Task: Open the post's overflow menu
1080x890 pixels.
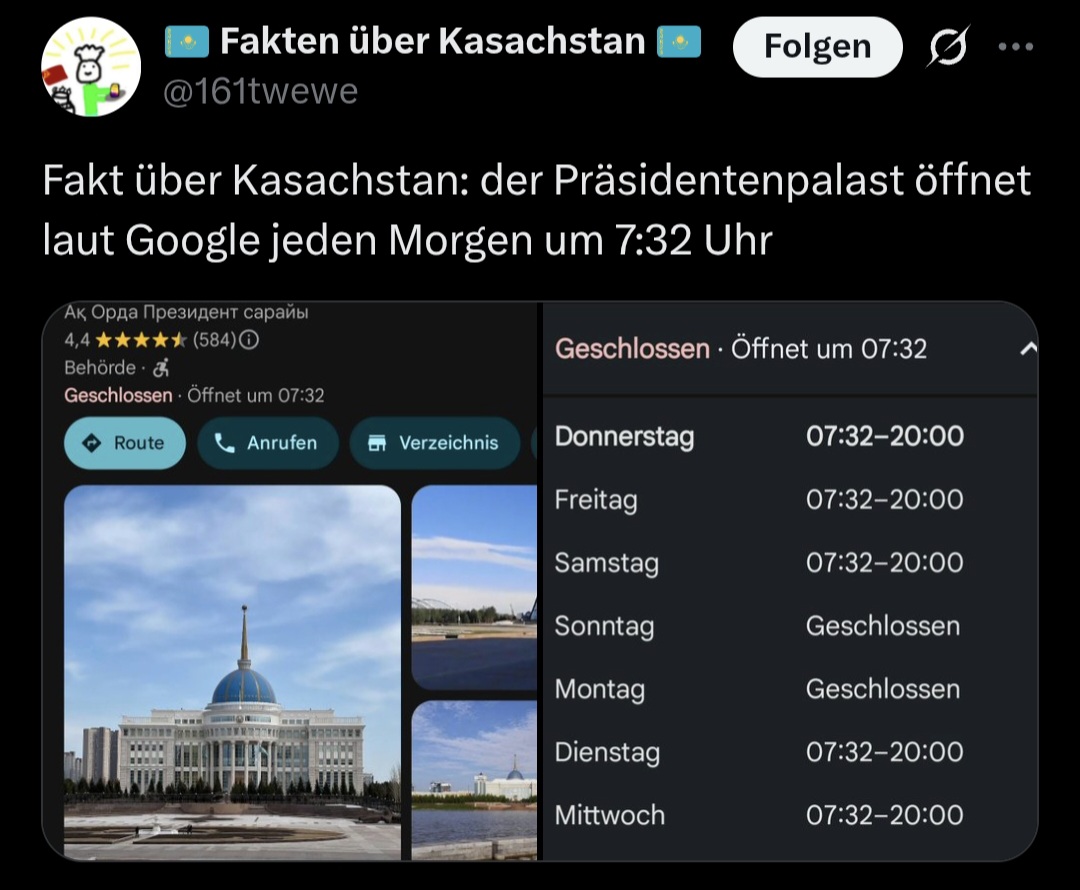Action: 1014,47
